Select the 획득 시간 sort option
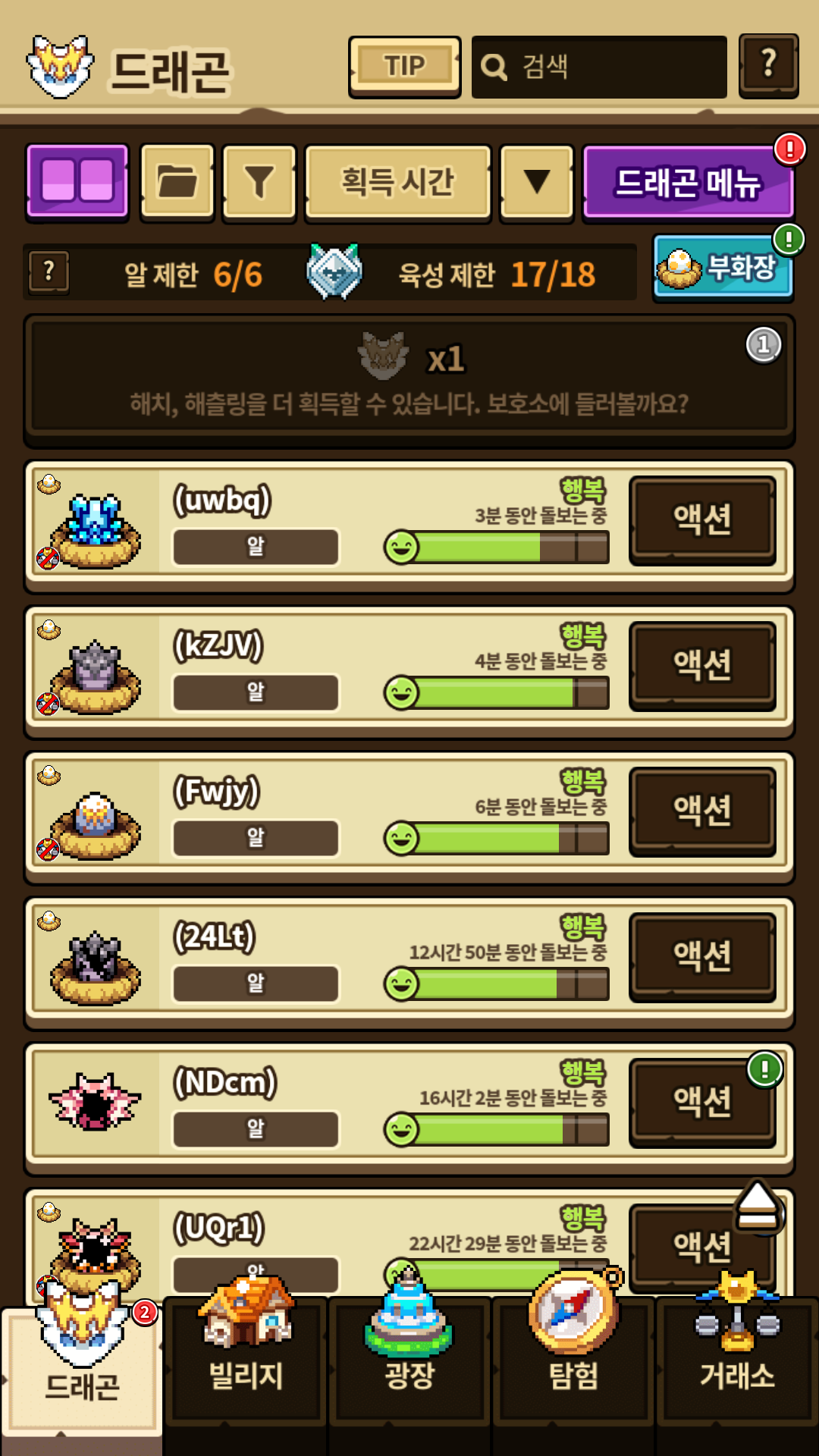The height and width of the screenshot is (1456, 819). pos(397,182)
